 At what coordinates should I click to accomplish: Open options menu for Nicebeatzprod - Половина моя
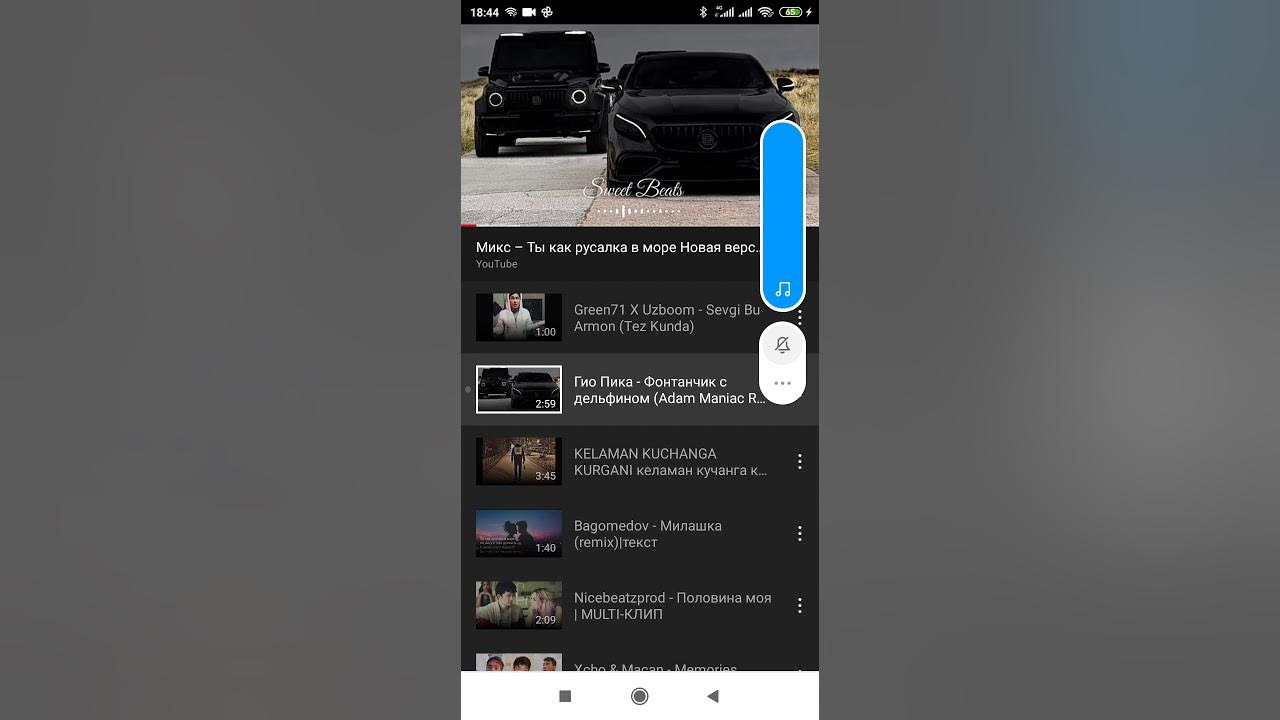(799, 606)
